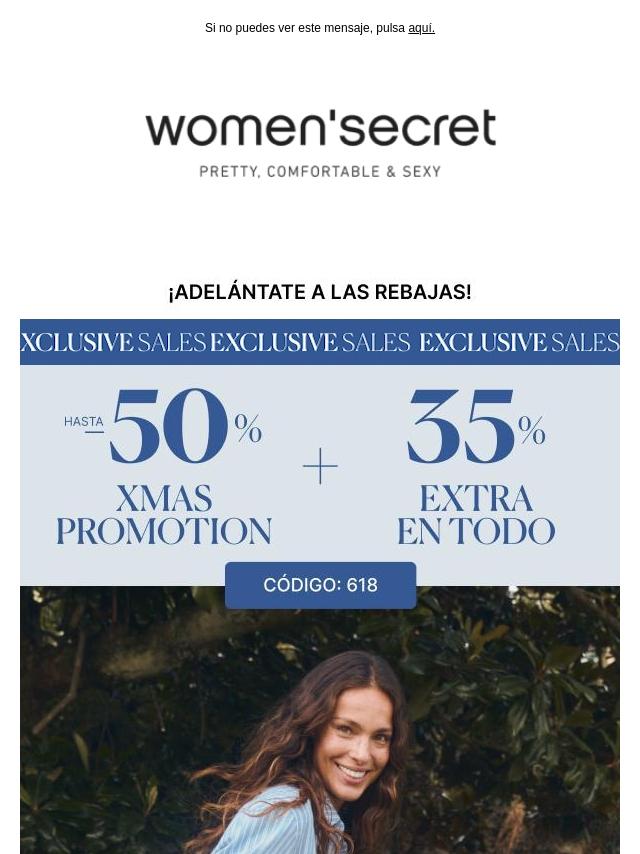Tap the underlined "aquí" link
The height and width of the screenshot is (854, 640).
point(421,28)
